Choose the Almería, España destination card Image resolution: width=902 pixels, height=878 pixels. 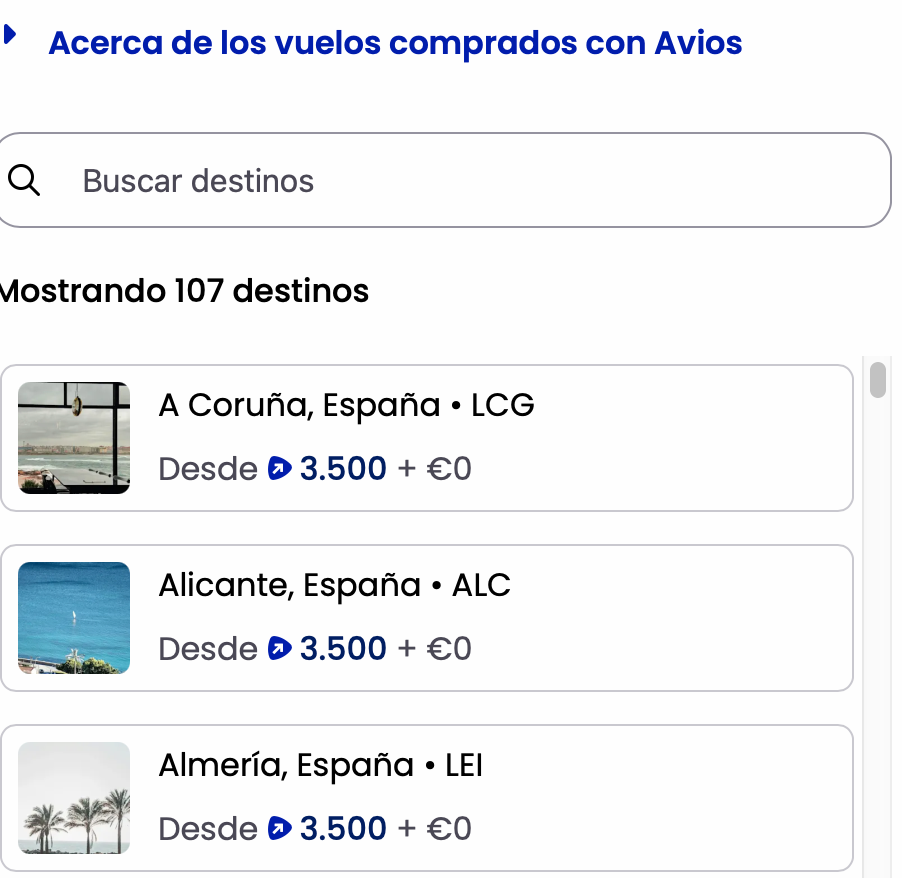click(x=426, y=798)
